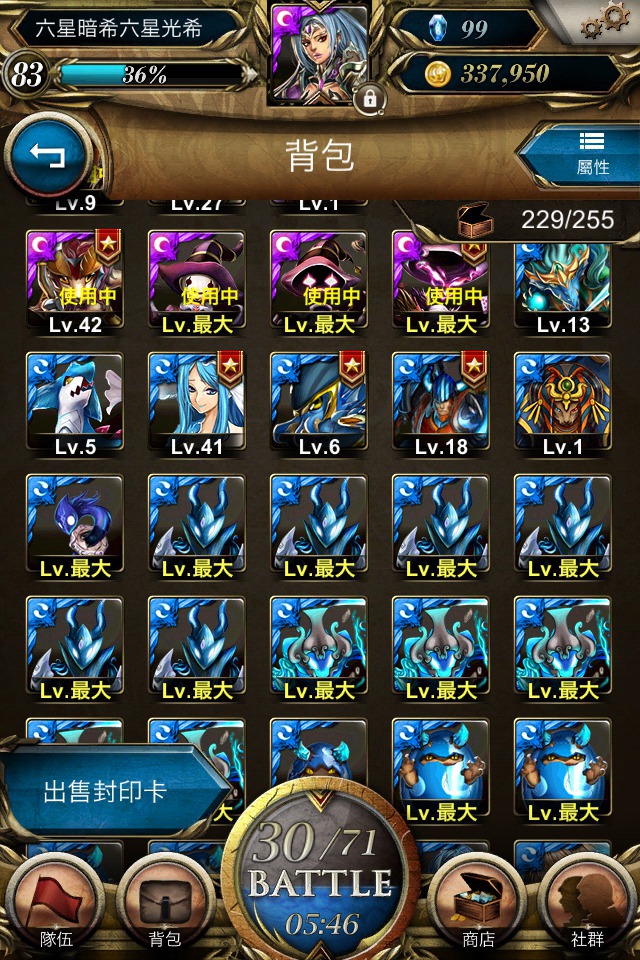The height and width of the screenshot is (960, 640).
Task: Choose the Lv.18 horned warrior card
Action: coord(441,404)
